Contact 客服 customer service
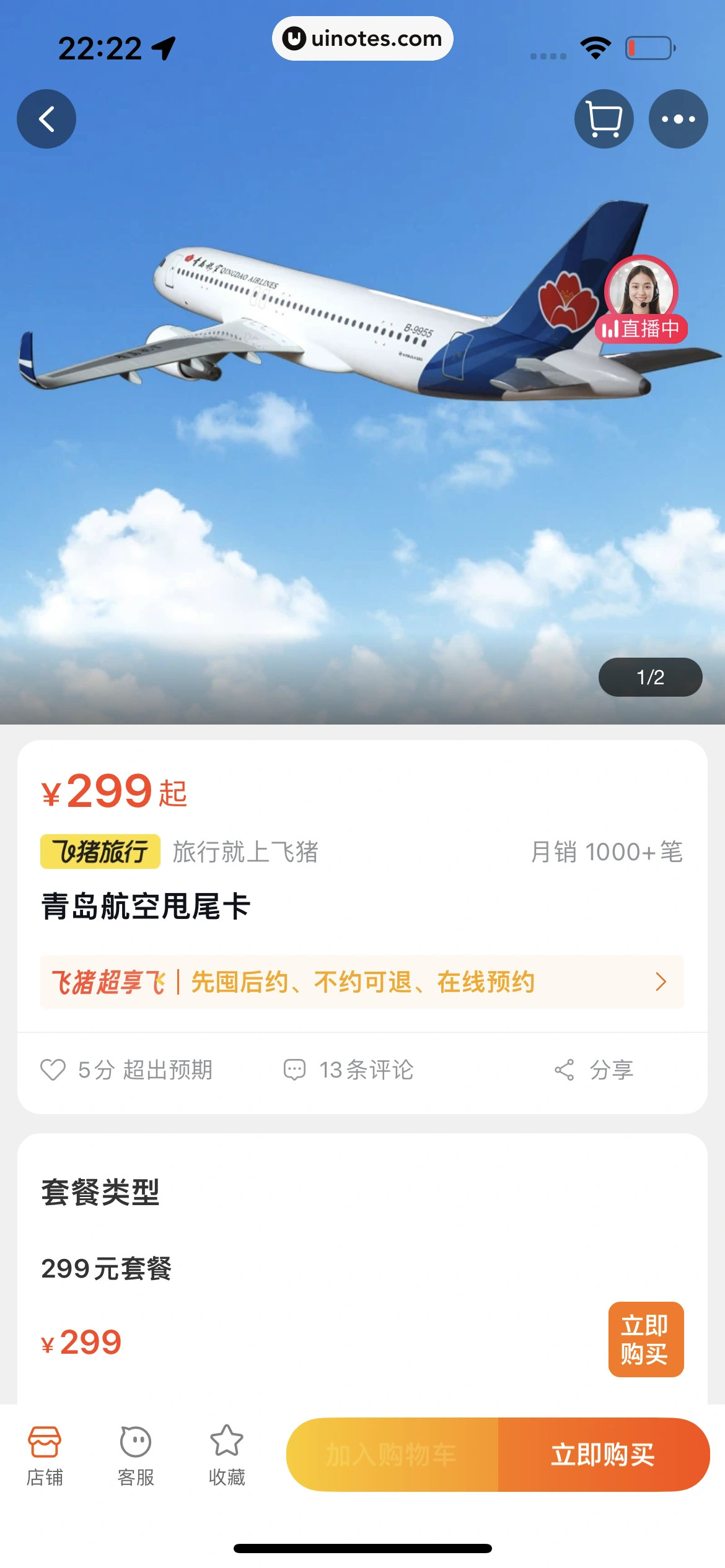Viewport: 725px width, 1568px height. (x=136, y=1455)
